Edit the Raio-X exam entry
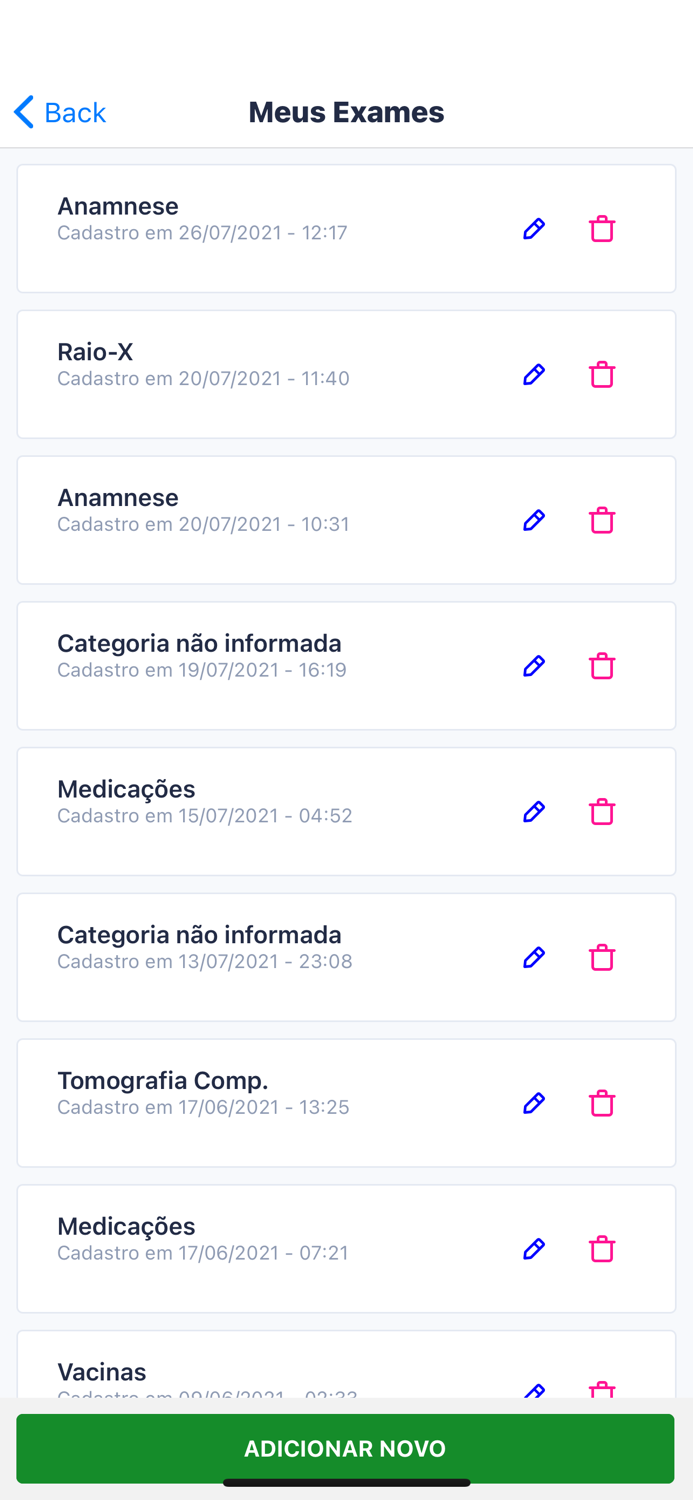Viewport: 693px width, 1500px height. 534,375
